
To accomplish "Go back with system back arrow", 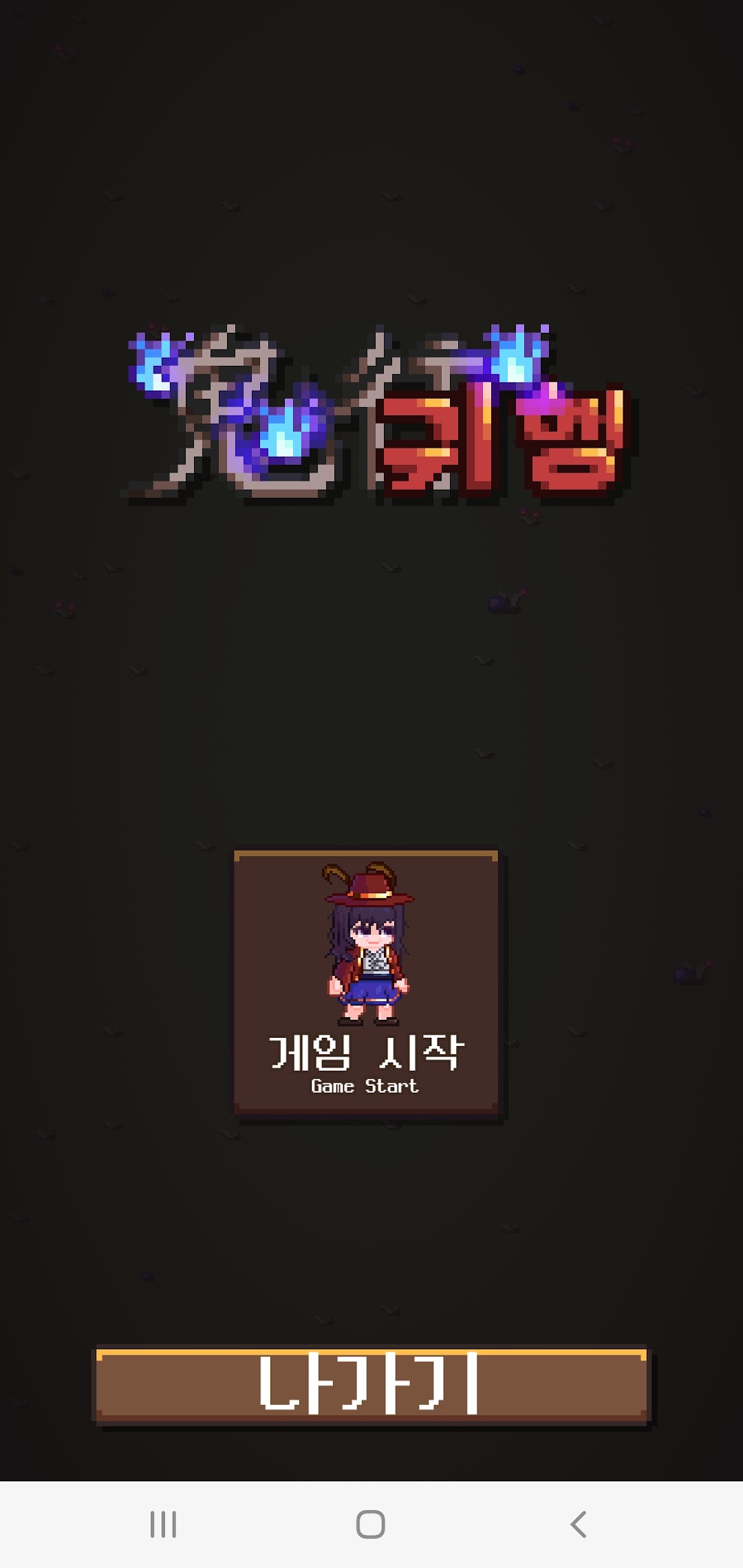I will tap(579, 1524).
